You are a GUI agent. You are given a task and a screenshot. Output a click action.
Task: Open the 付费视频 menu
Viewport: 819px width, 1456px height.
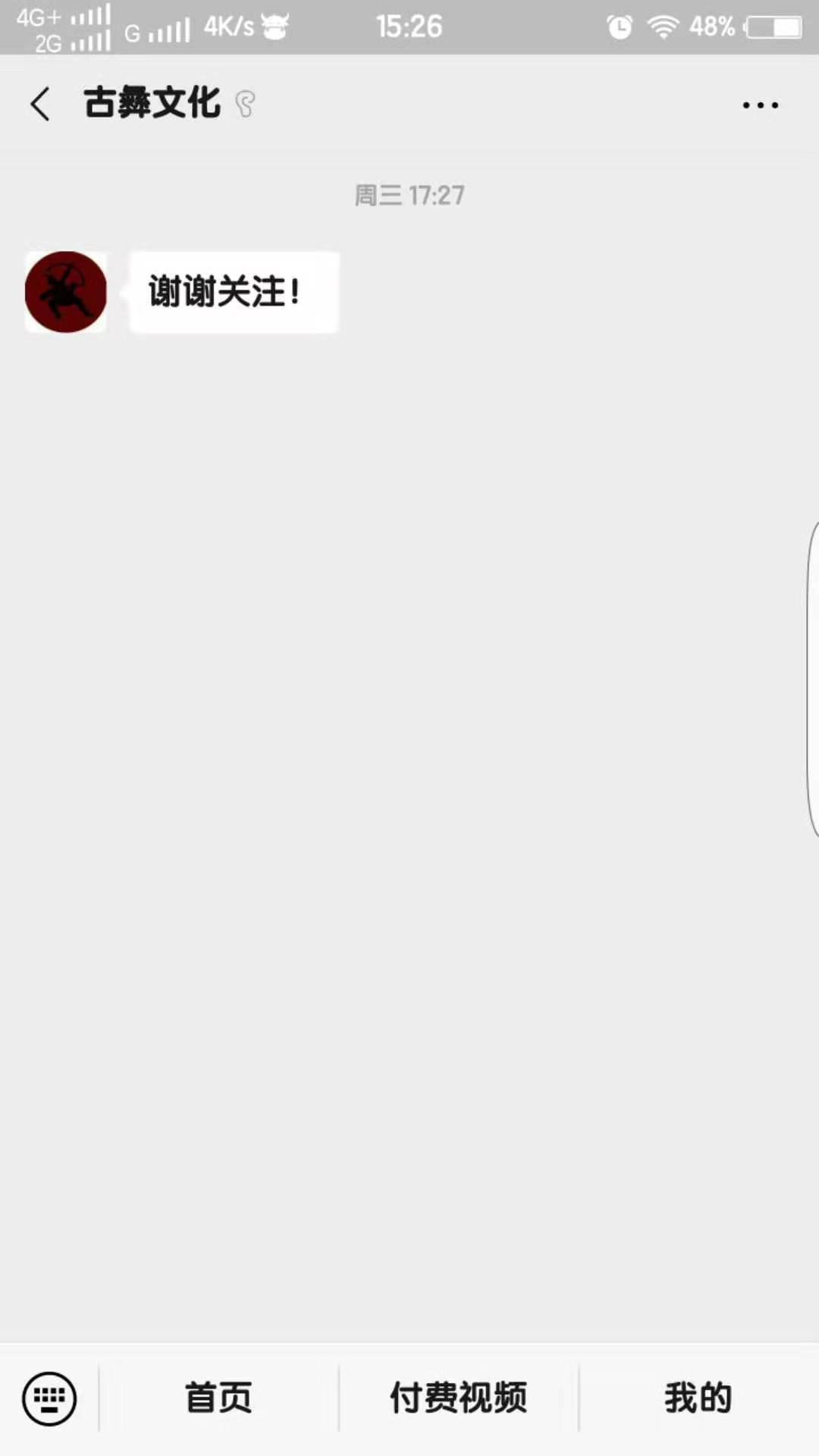tap(458, 1398)
